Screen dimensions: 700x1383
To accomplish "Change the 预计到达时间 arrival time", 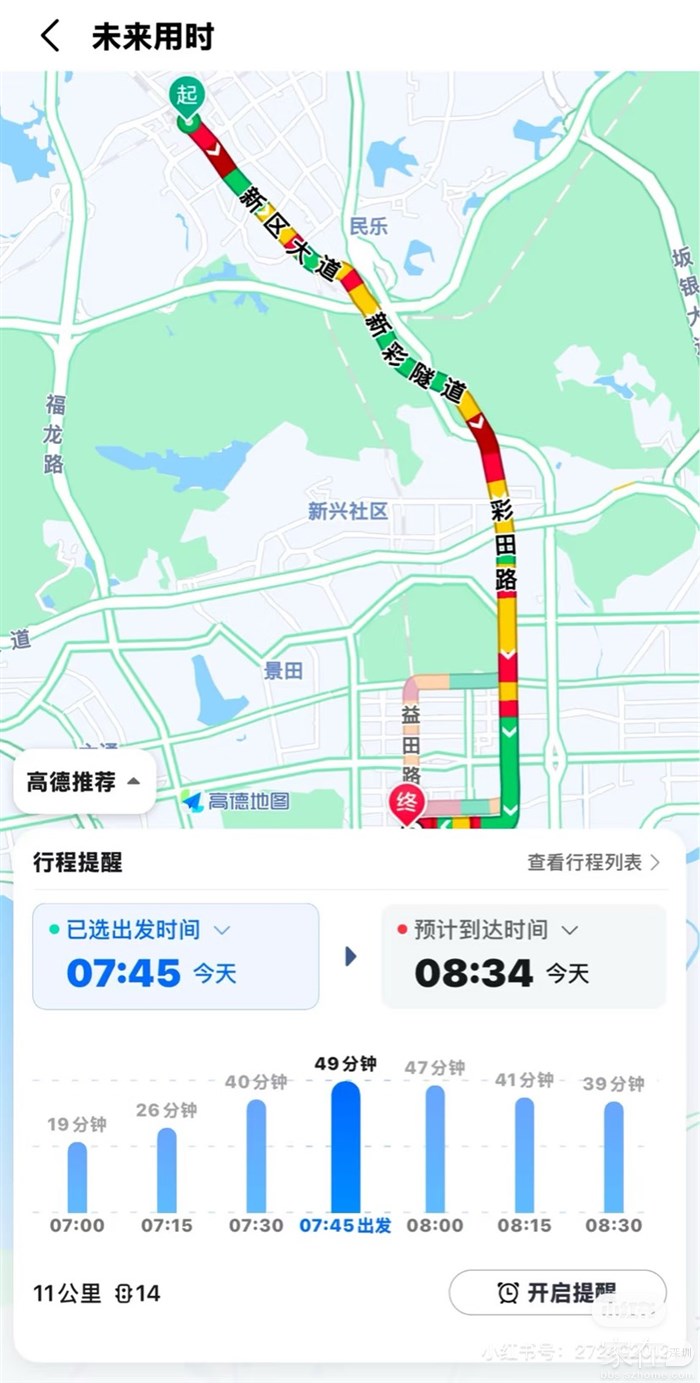I will [x=523, y=956].
